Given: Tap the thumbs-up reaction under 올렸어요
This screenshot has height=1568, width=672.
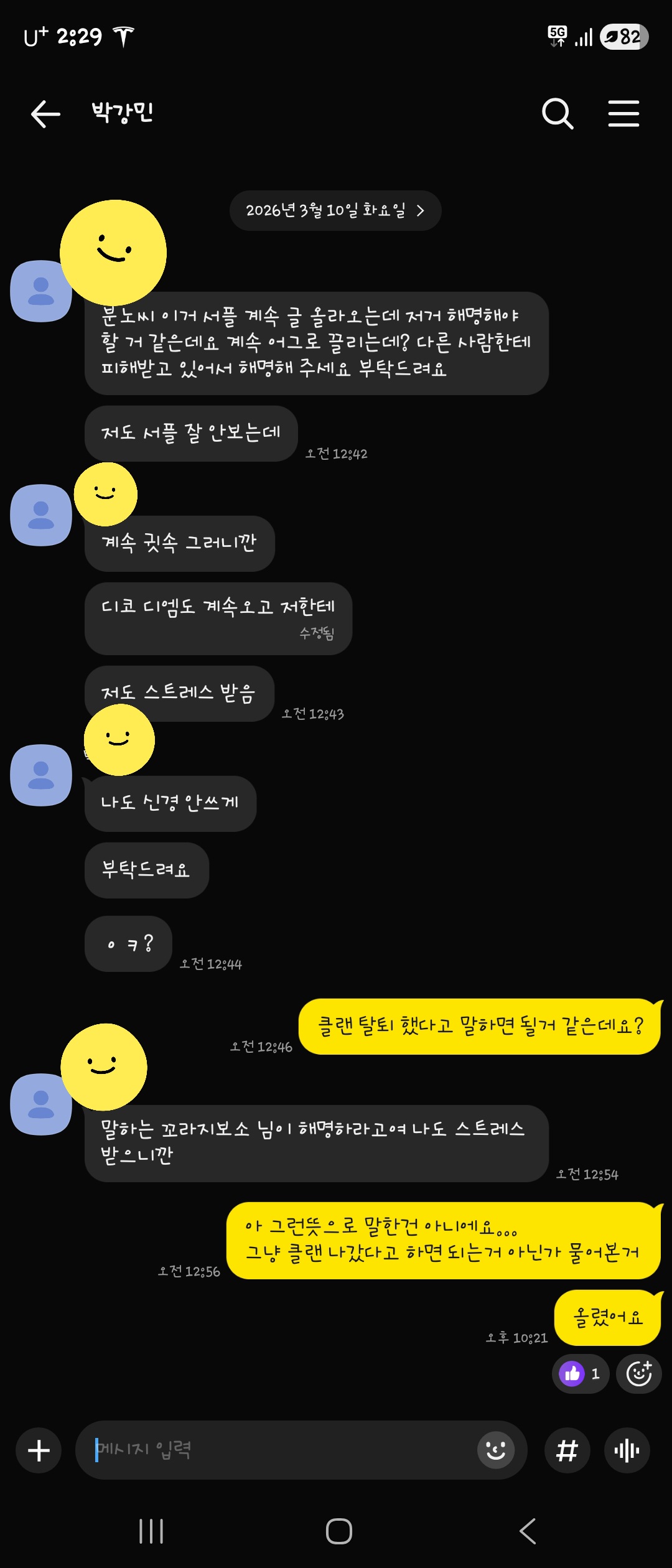Looking at the screenshot, I should pyautogui.click(x=580, y=1373).
